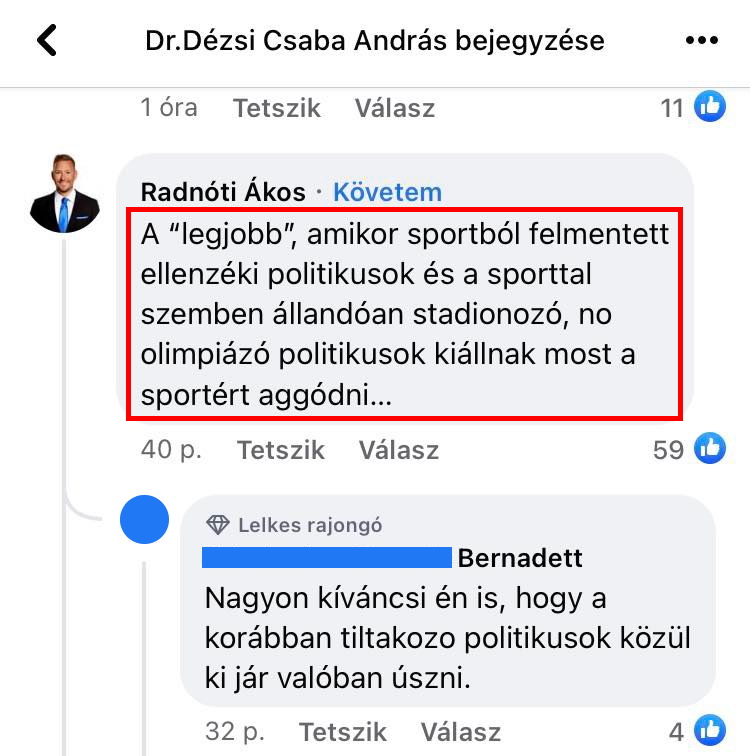Tap Követem next to Radnóti Ákos
The width and height of the screenshot is (750, 756).
(387, 192)
